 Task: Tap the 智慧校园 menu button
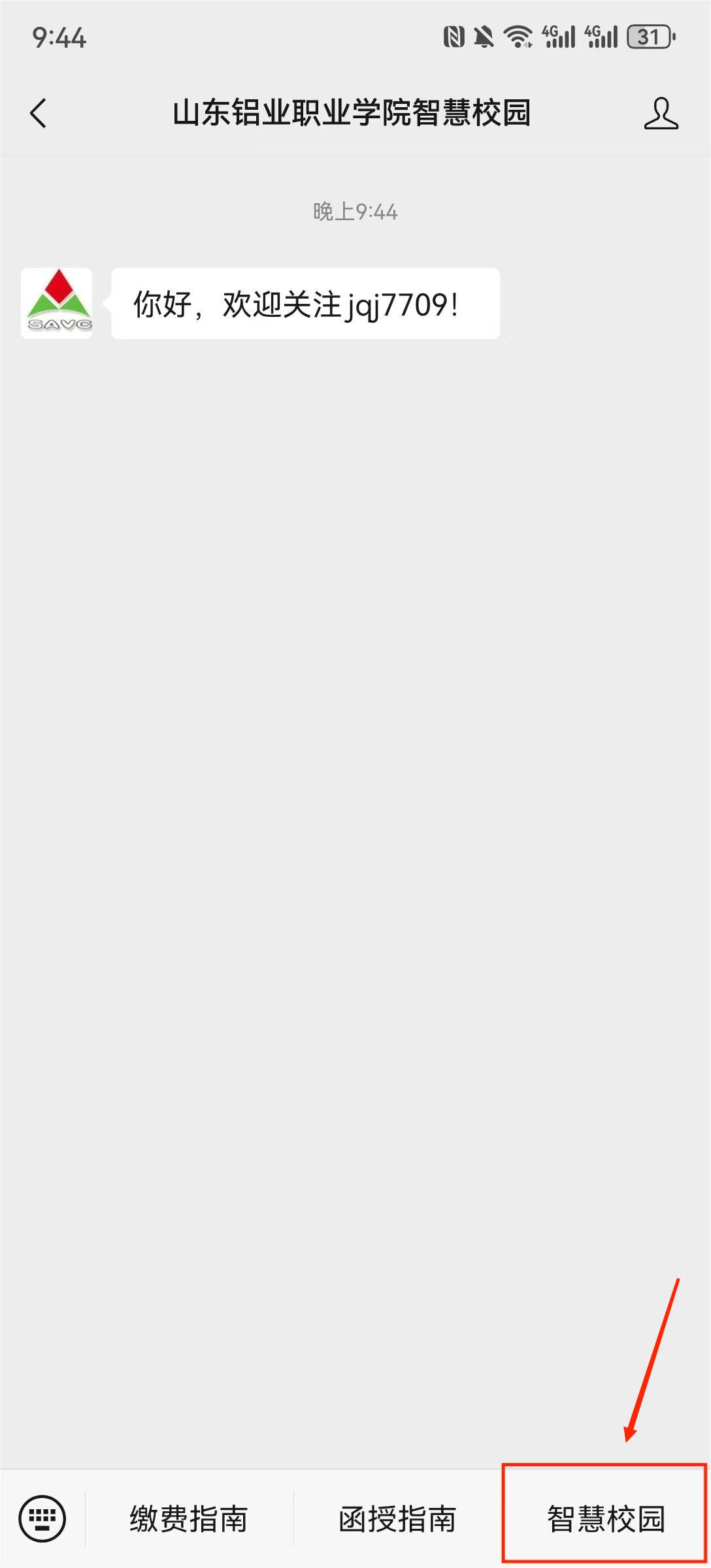[x=605, y=1518]
